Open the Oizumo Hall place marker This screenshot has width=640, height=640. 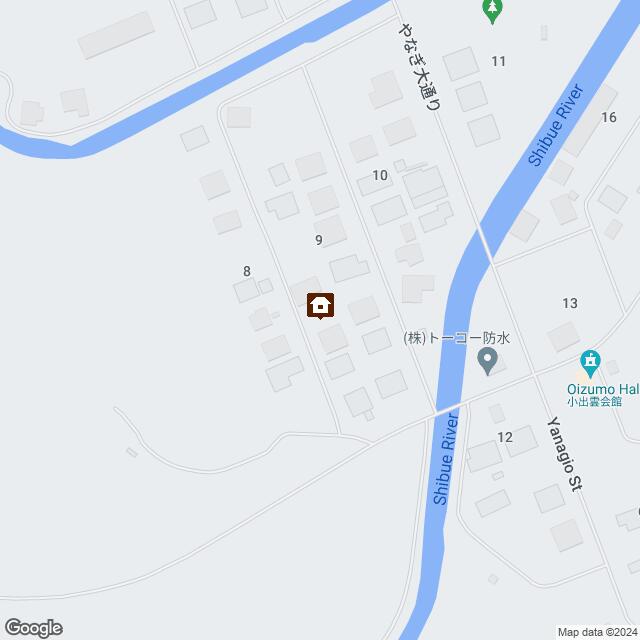pyautogui.click(x=591, y=361)
